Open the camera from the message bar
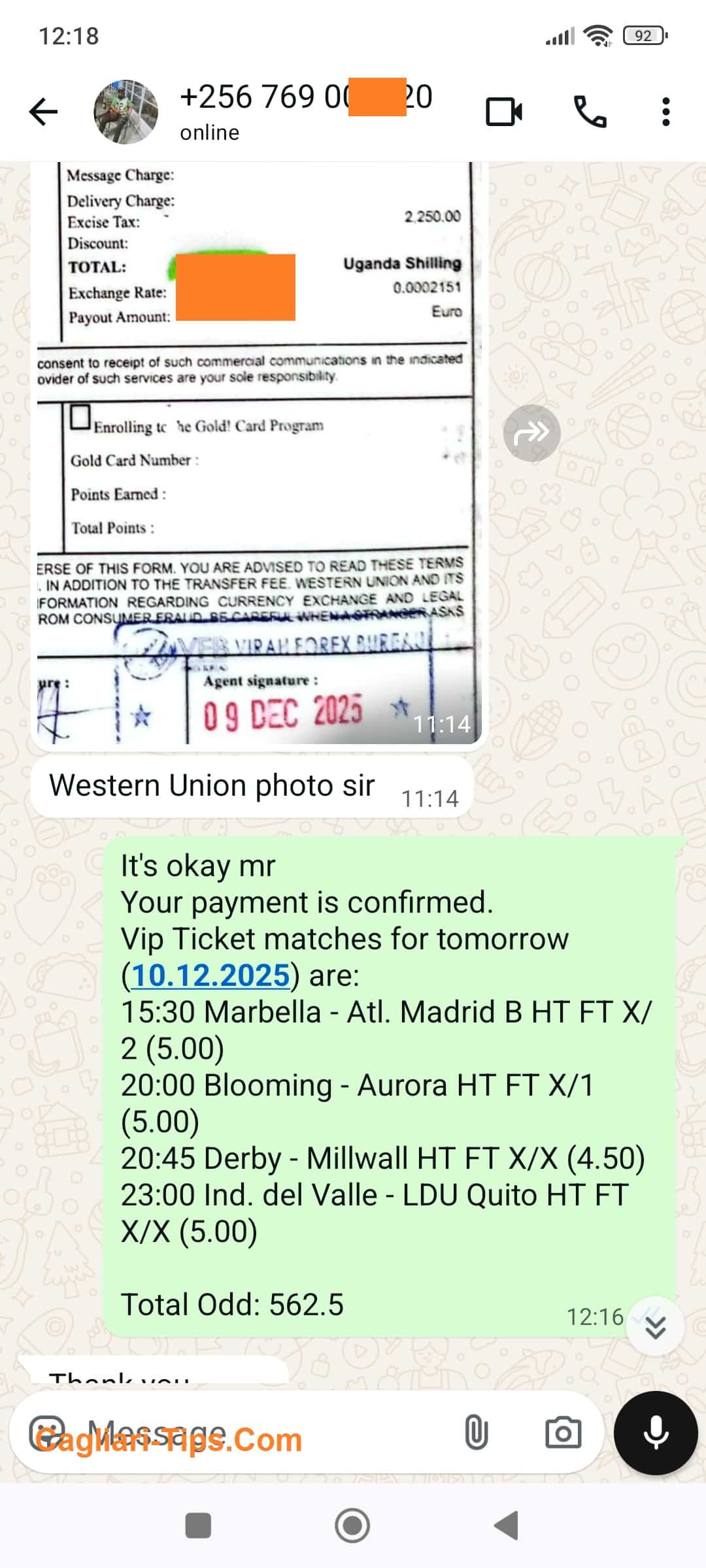This screenshot has height=1568, width=706. [x=563, y=1432]
